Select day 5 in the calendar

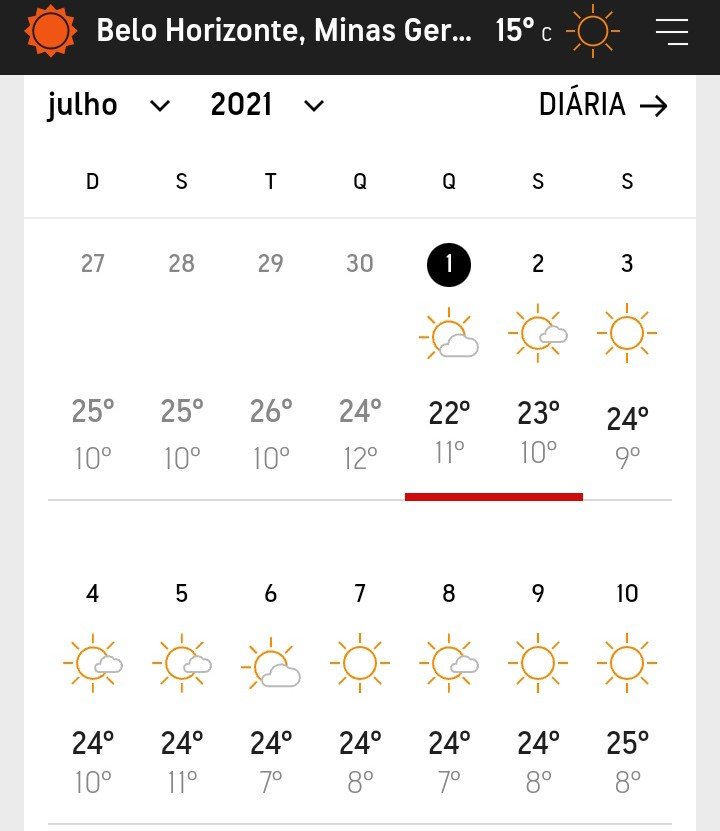[181, 690]
